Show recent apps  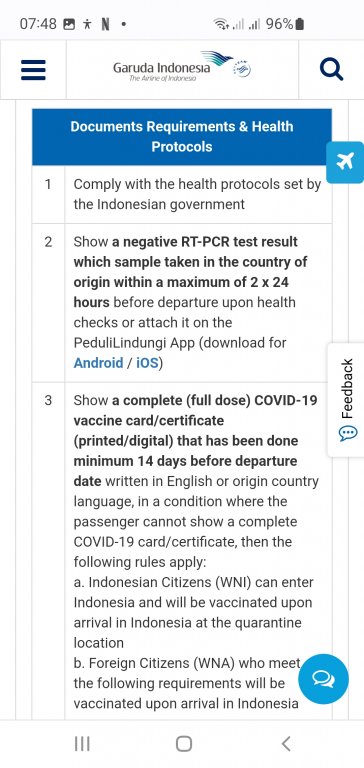82,744
